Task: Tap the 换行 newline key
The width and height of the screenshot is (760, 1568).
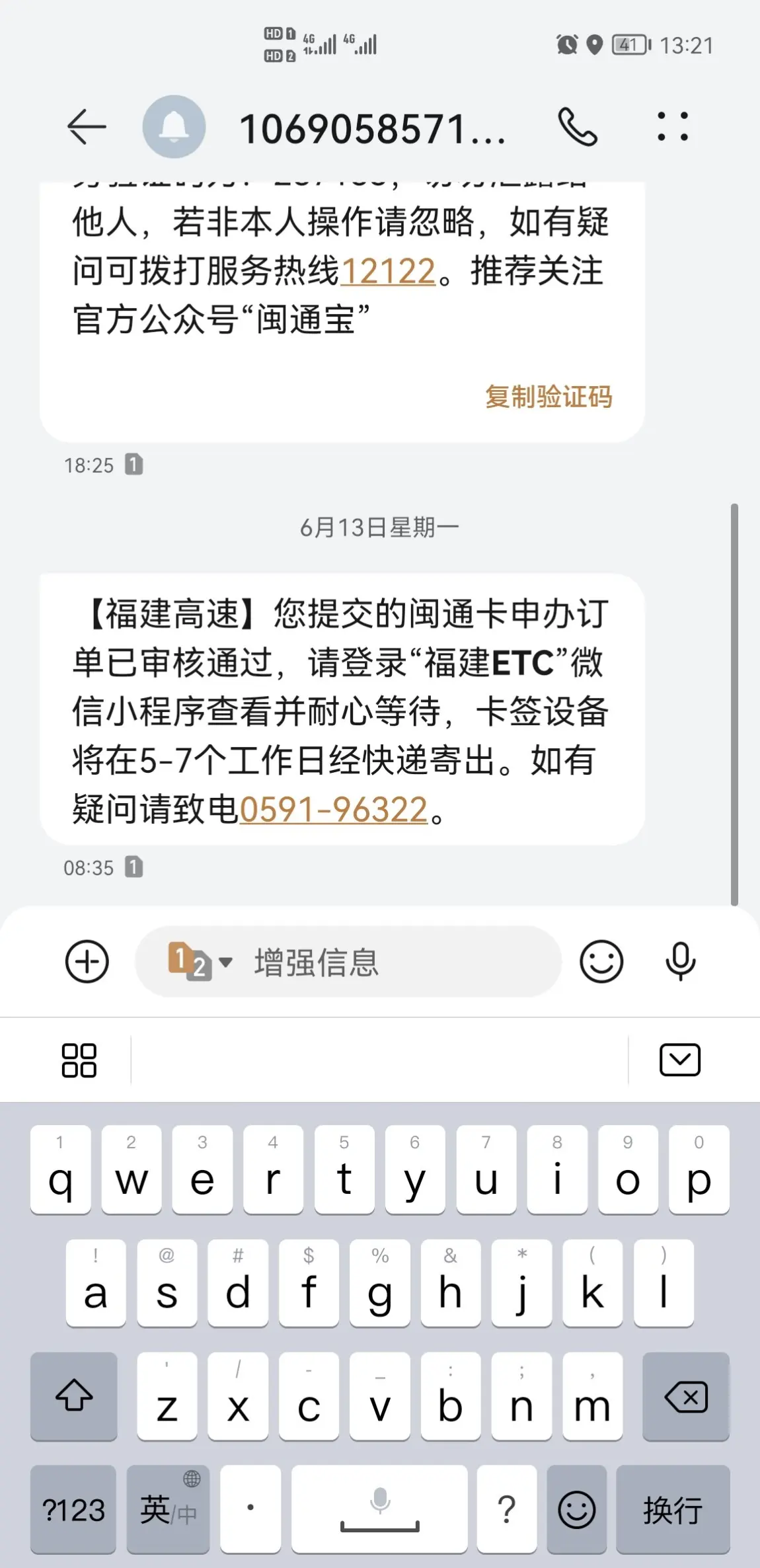Action: tap(673, 1509)
